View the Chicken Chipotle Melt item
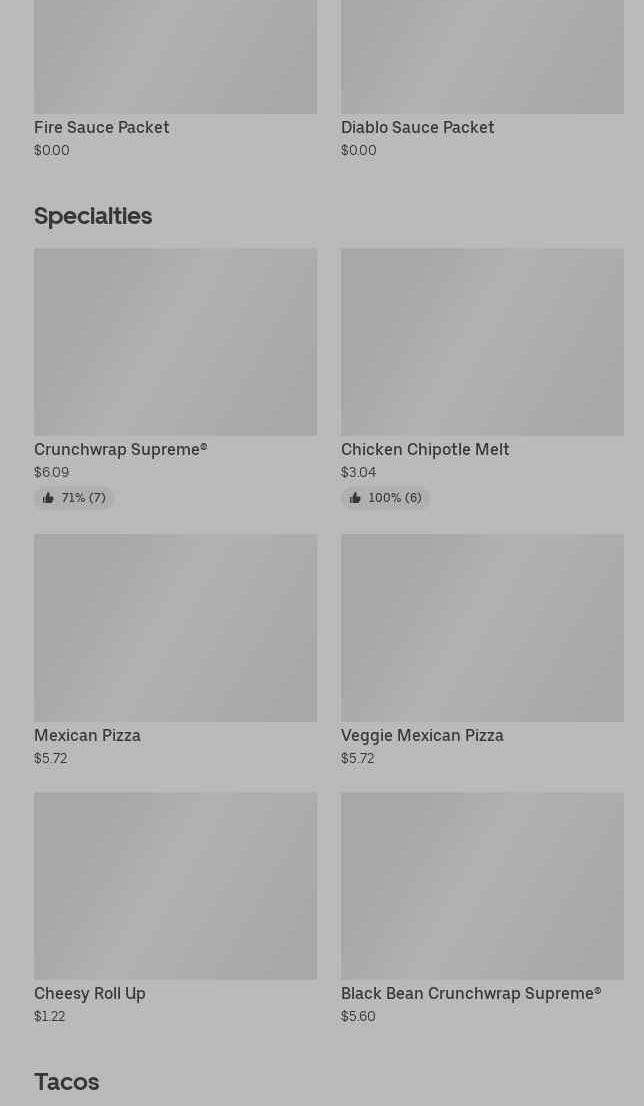Image resolution: width=644 pixels, height=1106 pixels. pyautogui.click(x=482, y=378)
